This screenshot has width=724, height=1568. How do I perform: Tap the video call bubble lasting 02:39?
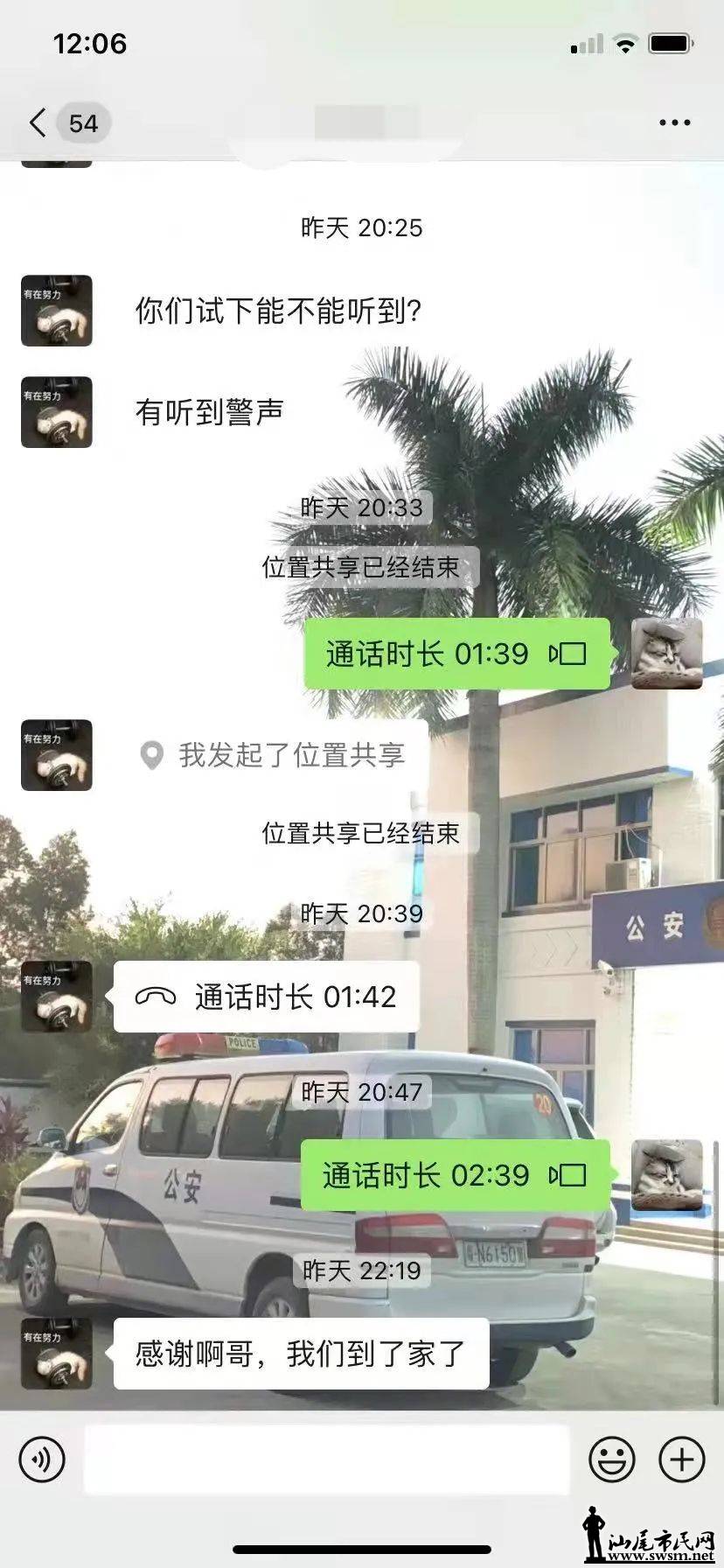click(x=455, y=1175)
